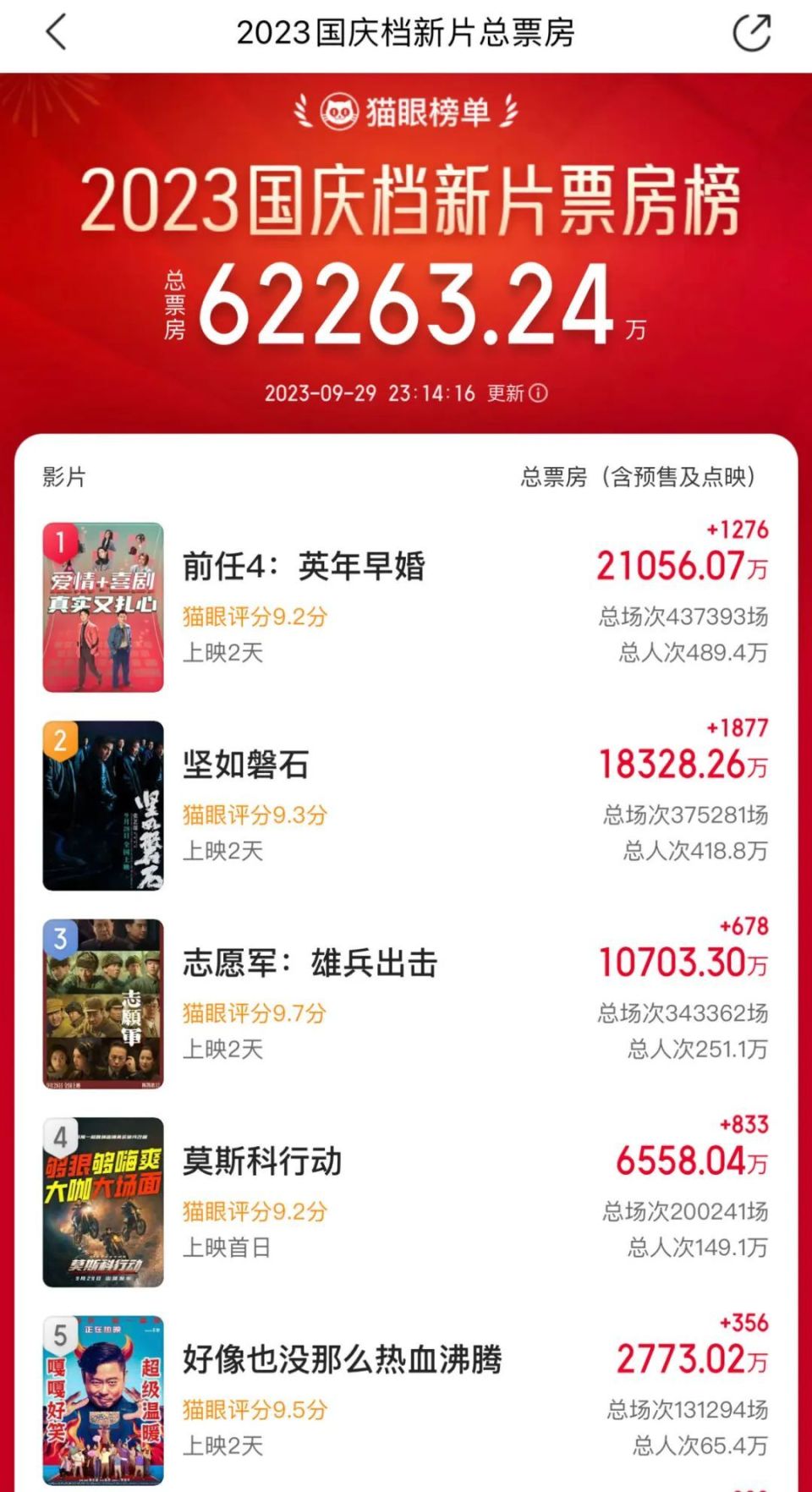Screen dimensions: 812x1492
Task: Select 志愿军：雄兵出击 from the ranking
Action: [310, 963]
